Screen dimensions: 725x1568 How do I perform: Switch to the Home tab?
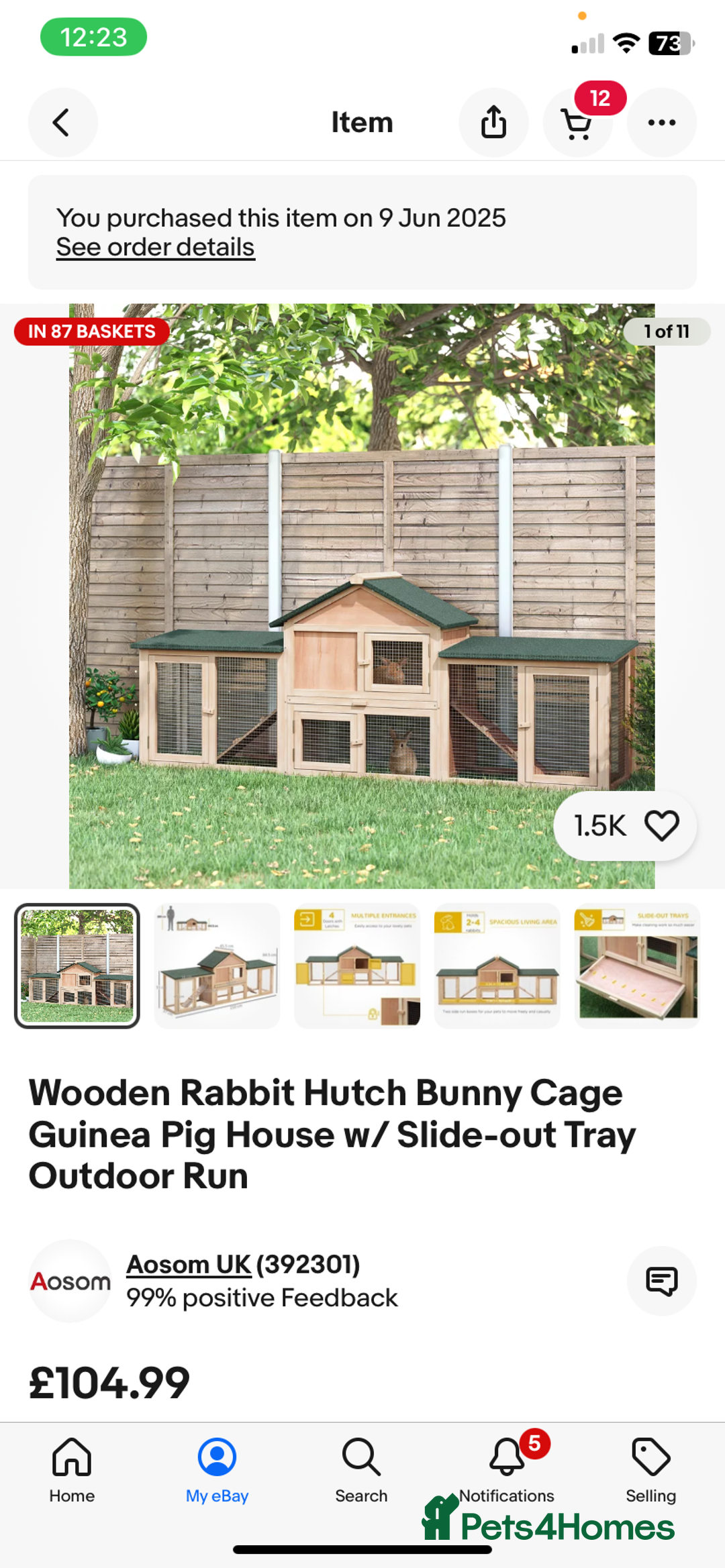pyautogui.click(x=72, y=1469)
